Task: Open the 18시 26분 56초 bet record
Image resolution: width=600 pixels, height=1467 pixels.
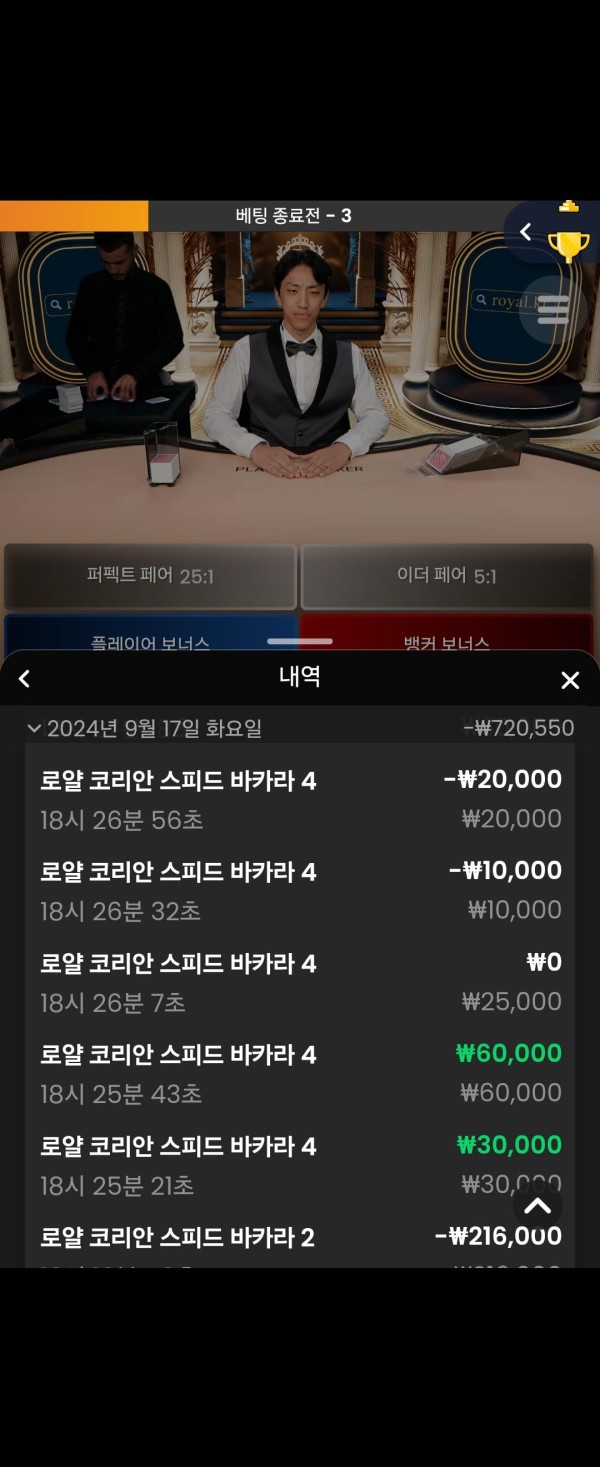Action: [x=300, y=799]
